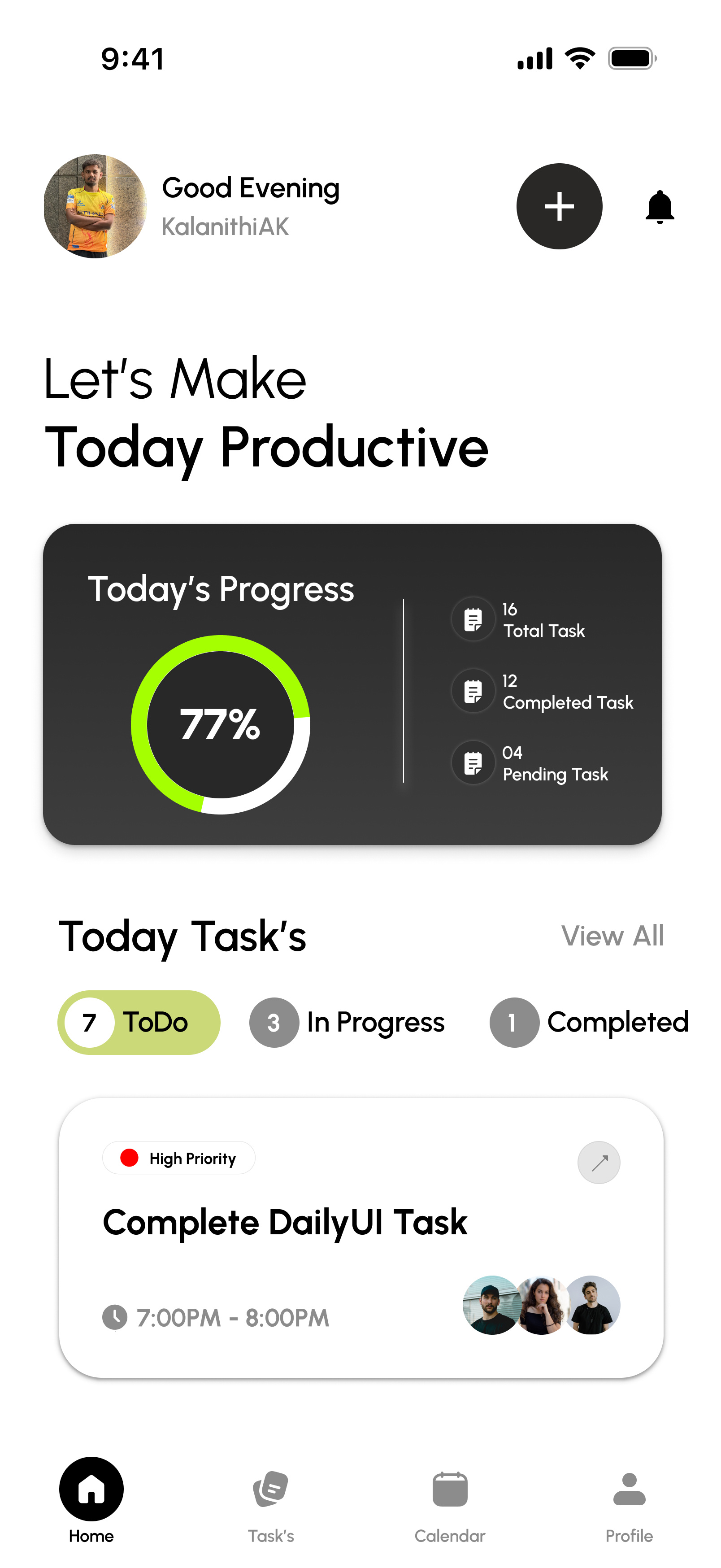Click the View All link
Image resolution: width=721 pixels, height=1568 pixels.
[612, 936]
